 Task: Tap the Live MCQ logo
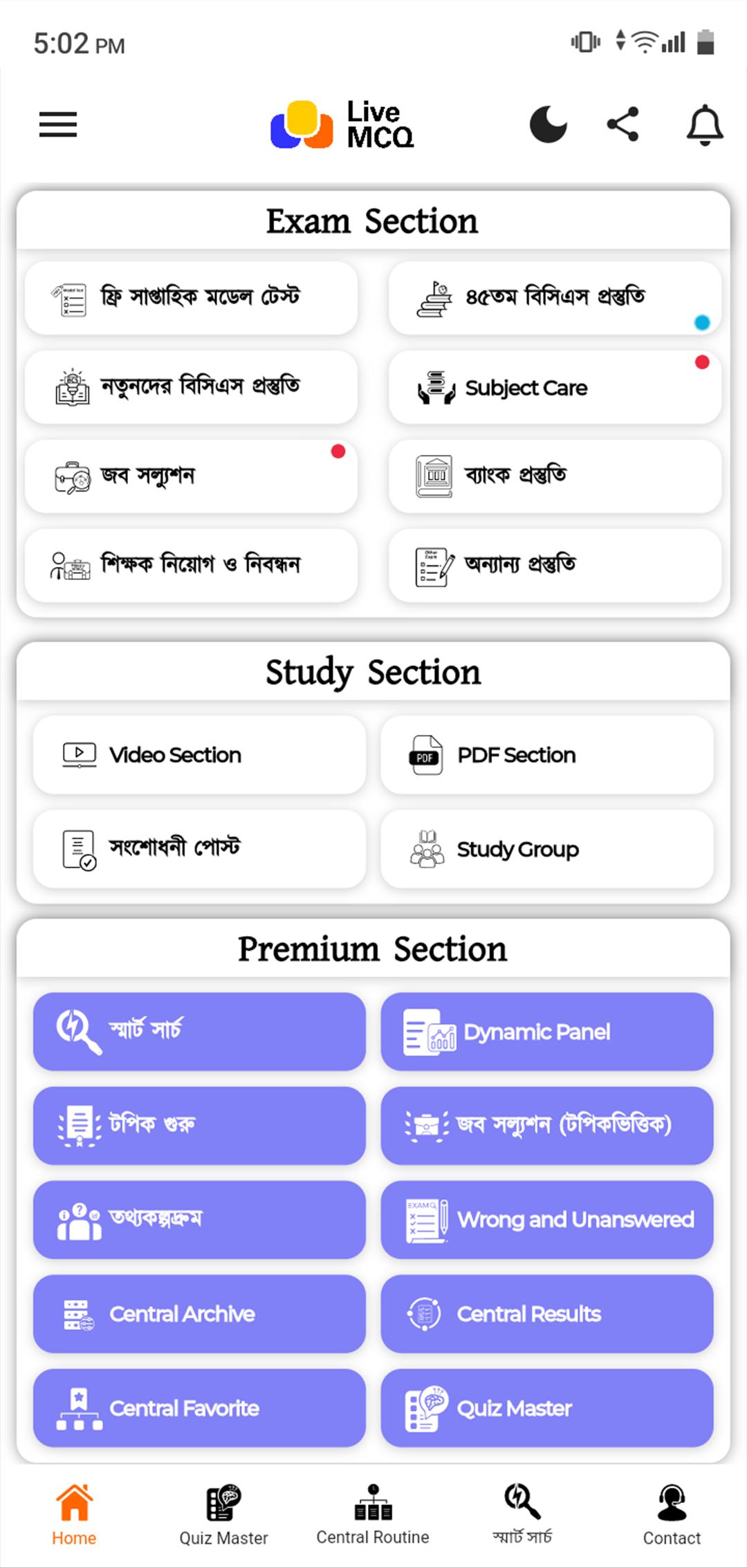344,126
